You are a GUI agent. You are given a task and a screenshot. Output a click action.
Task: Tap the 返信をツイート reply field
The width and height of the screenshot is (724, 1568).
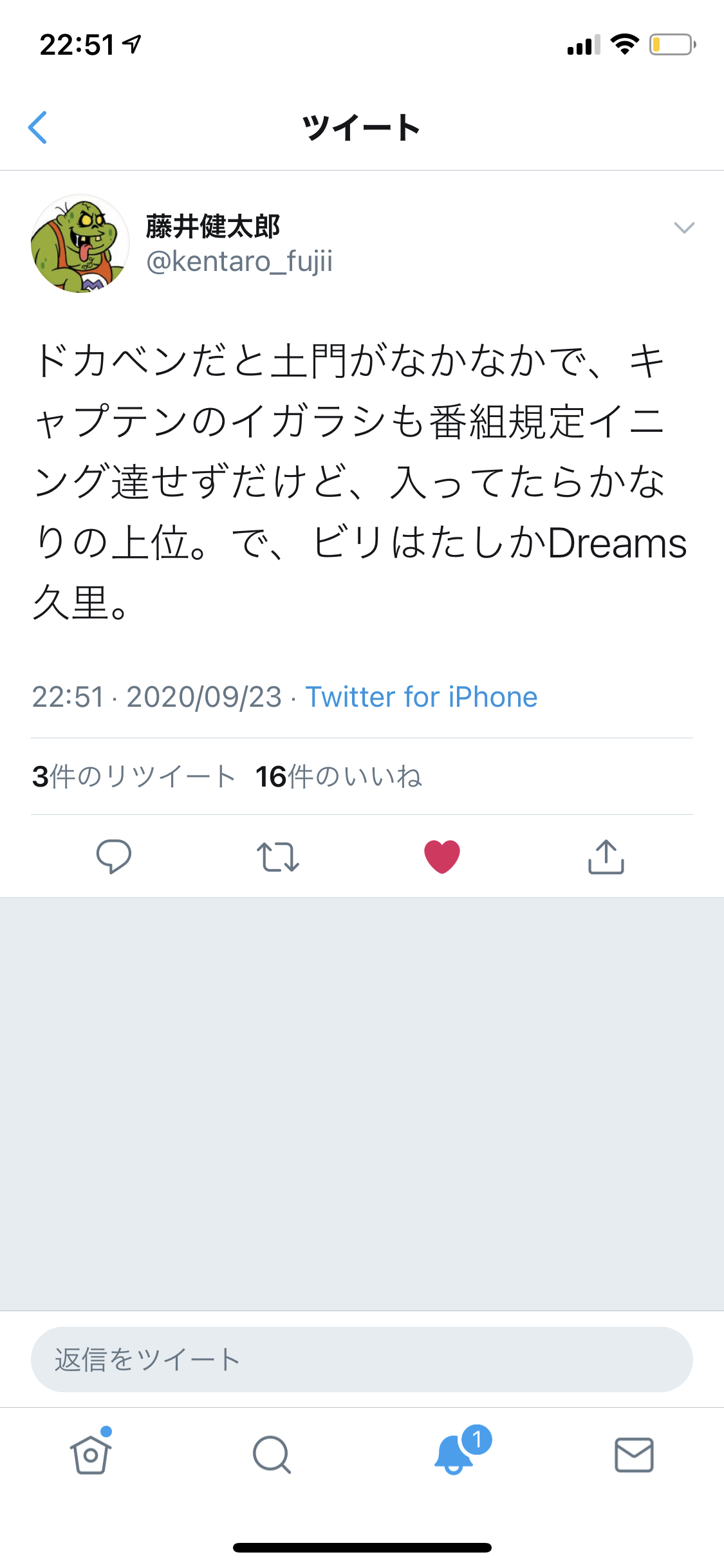[x=362, y=1359]
